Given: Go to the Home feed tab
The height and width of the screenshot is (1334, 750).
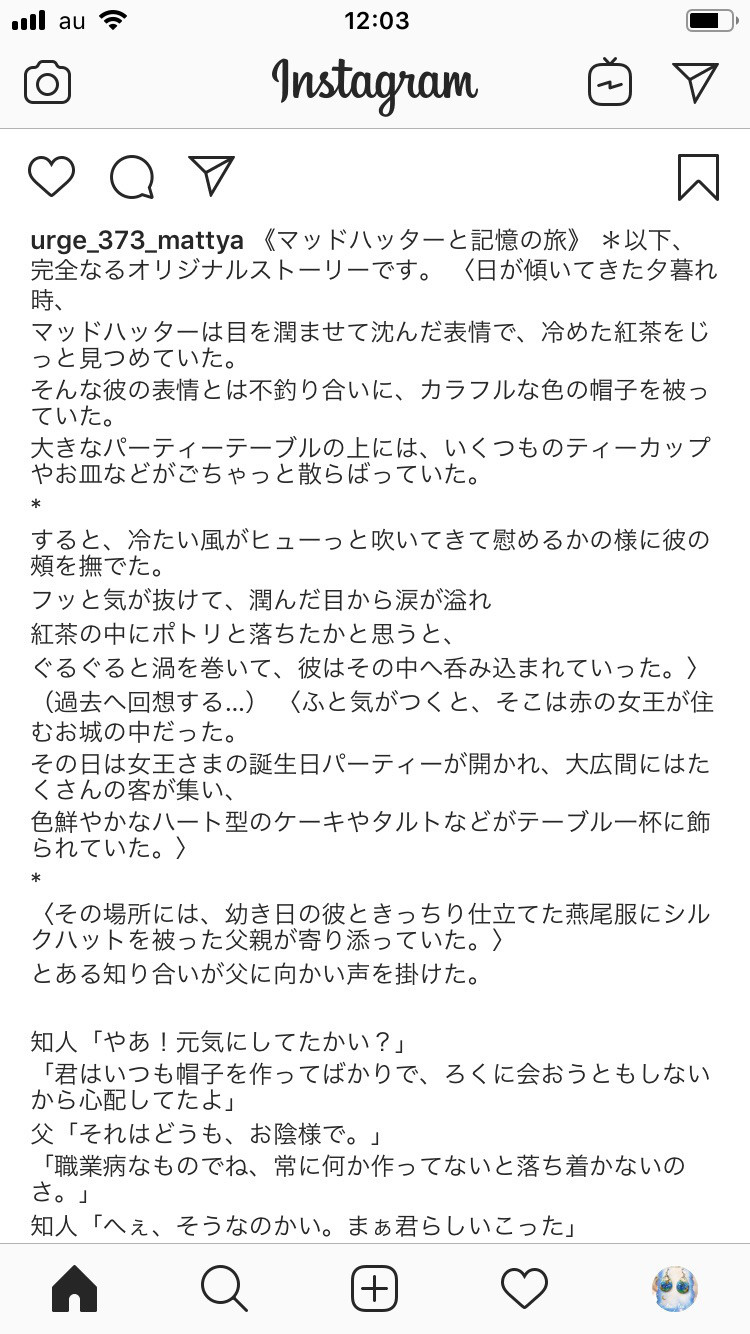Looking at the screenshot, I should pyautogui.click(x=74, y=1289).
